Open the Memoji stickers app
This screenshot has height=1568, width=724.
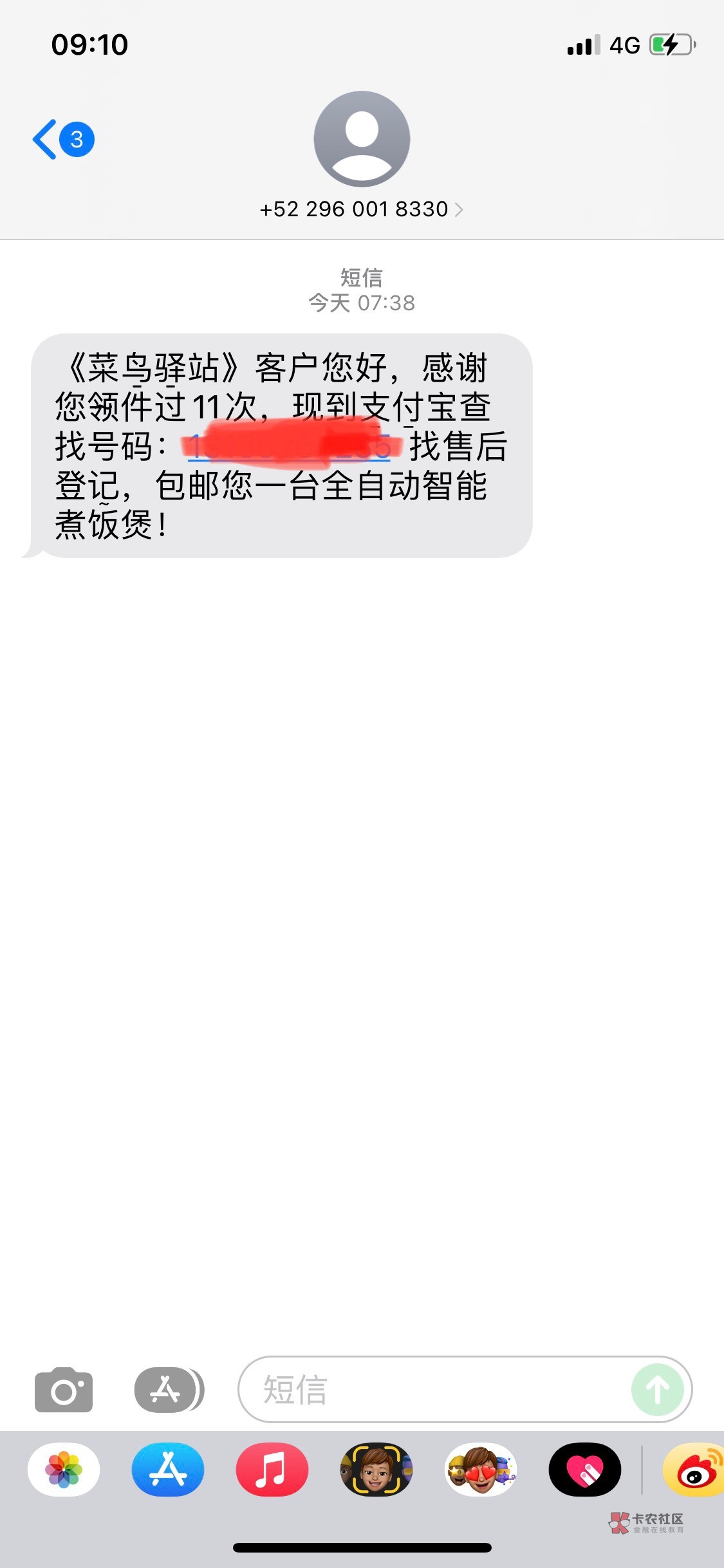(x=481, y=1470)
